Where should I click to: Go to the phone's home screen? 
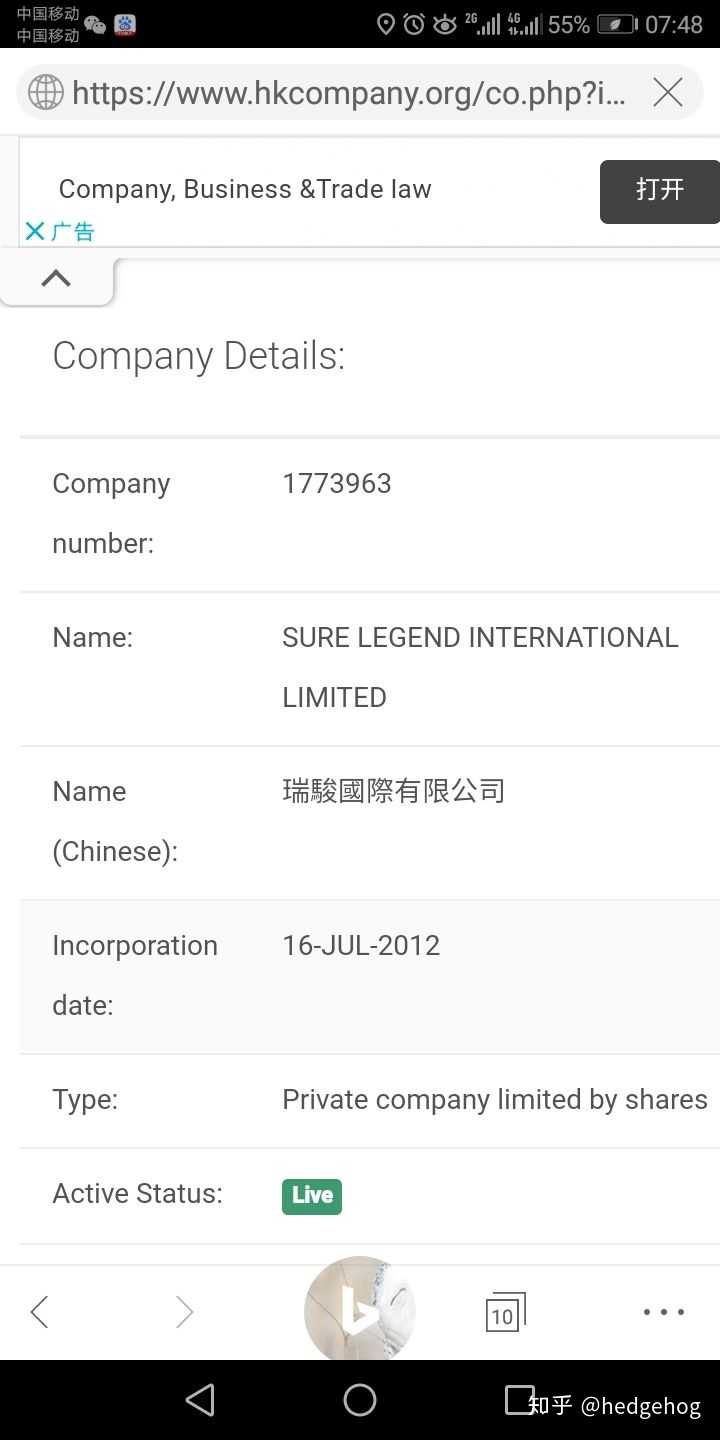point(360,1400)
